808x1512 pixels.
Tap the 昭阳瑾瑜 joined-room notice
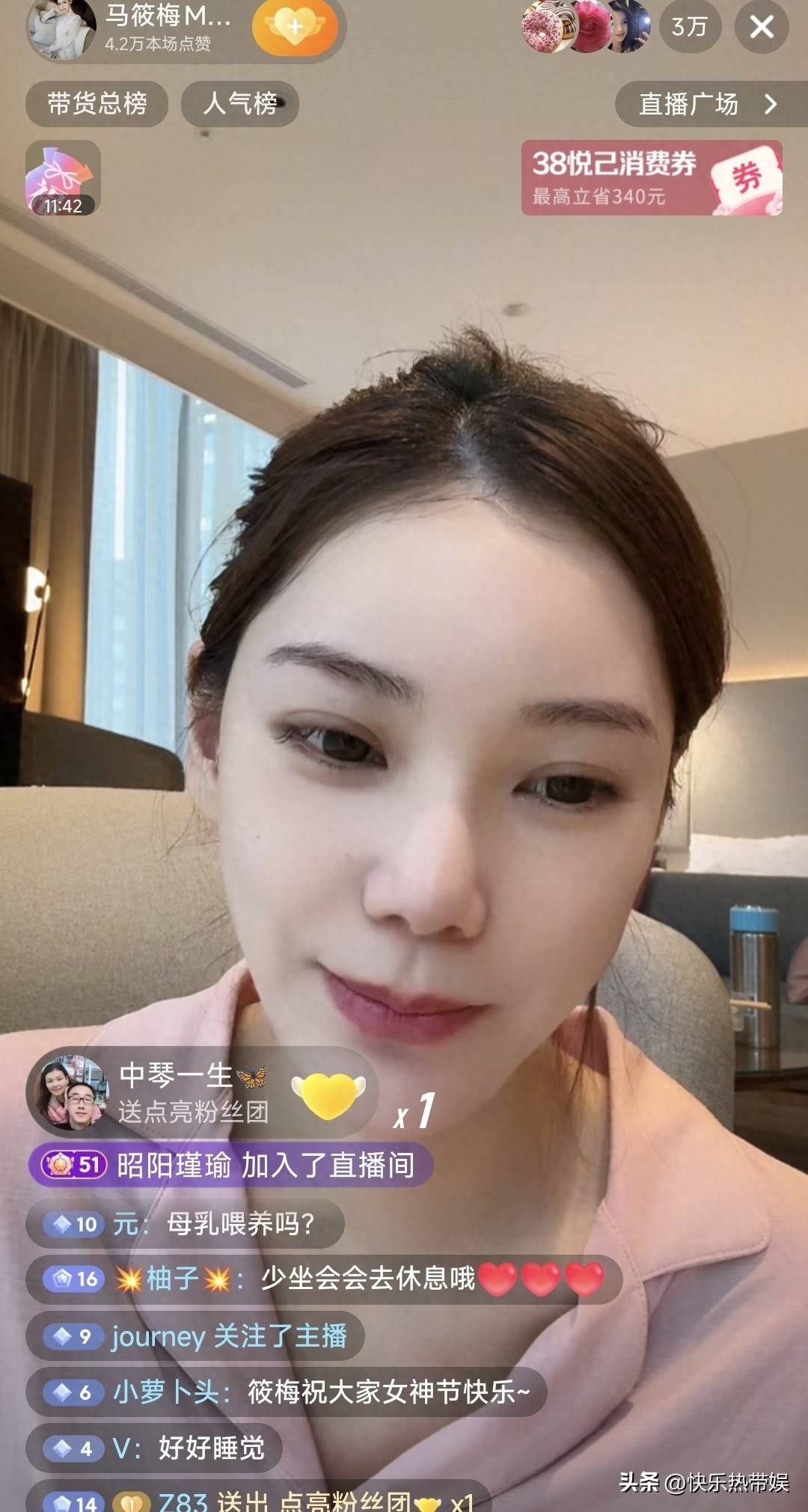coord(230,1165)
